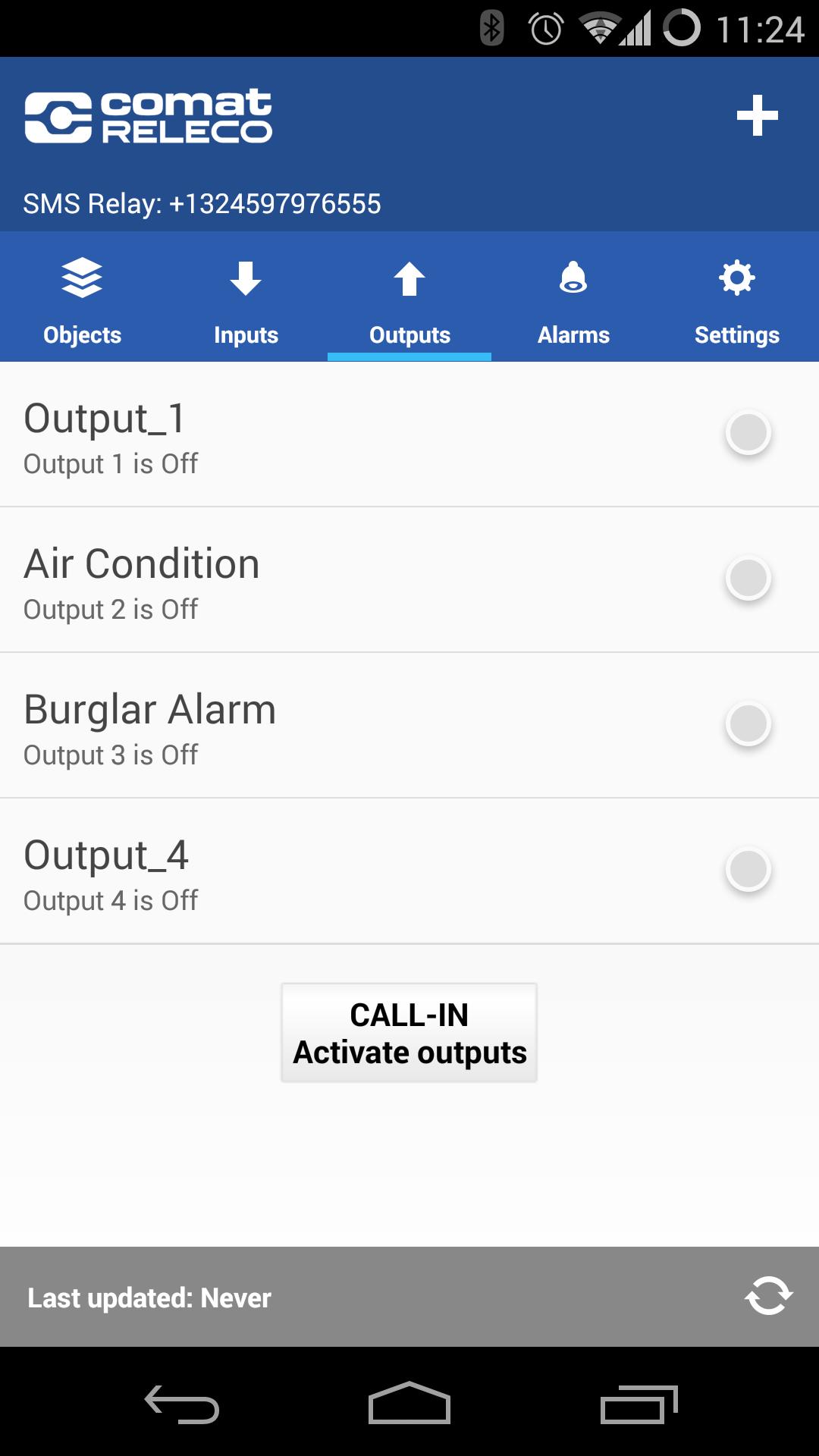This screenshot has width=819, height=1456.
Task: Return to the home screen
Action: 409,1404
